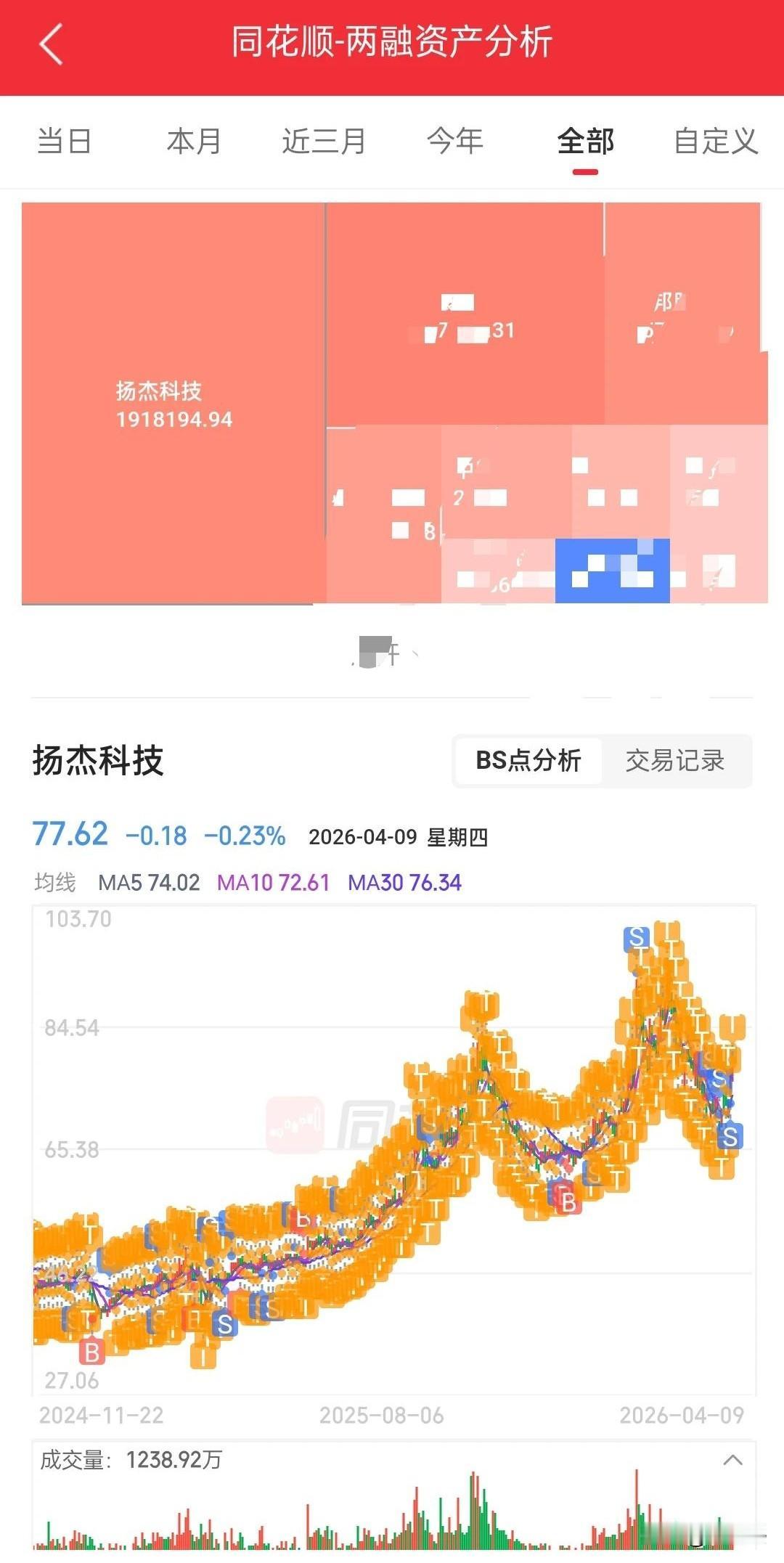The image size is (784, 1563).
Task: Select the 近三月 period tab
Action: click(324, 142)
